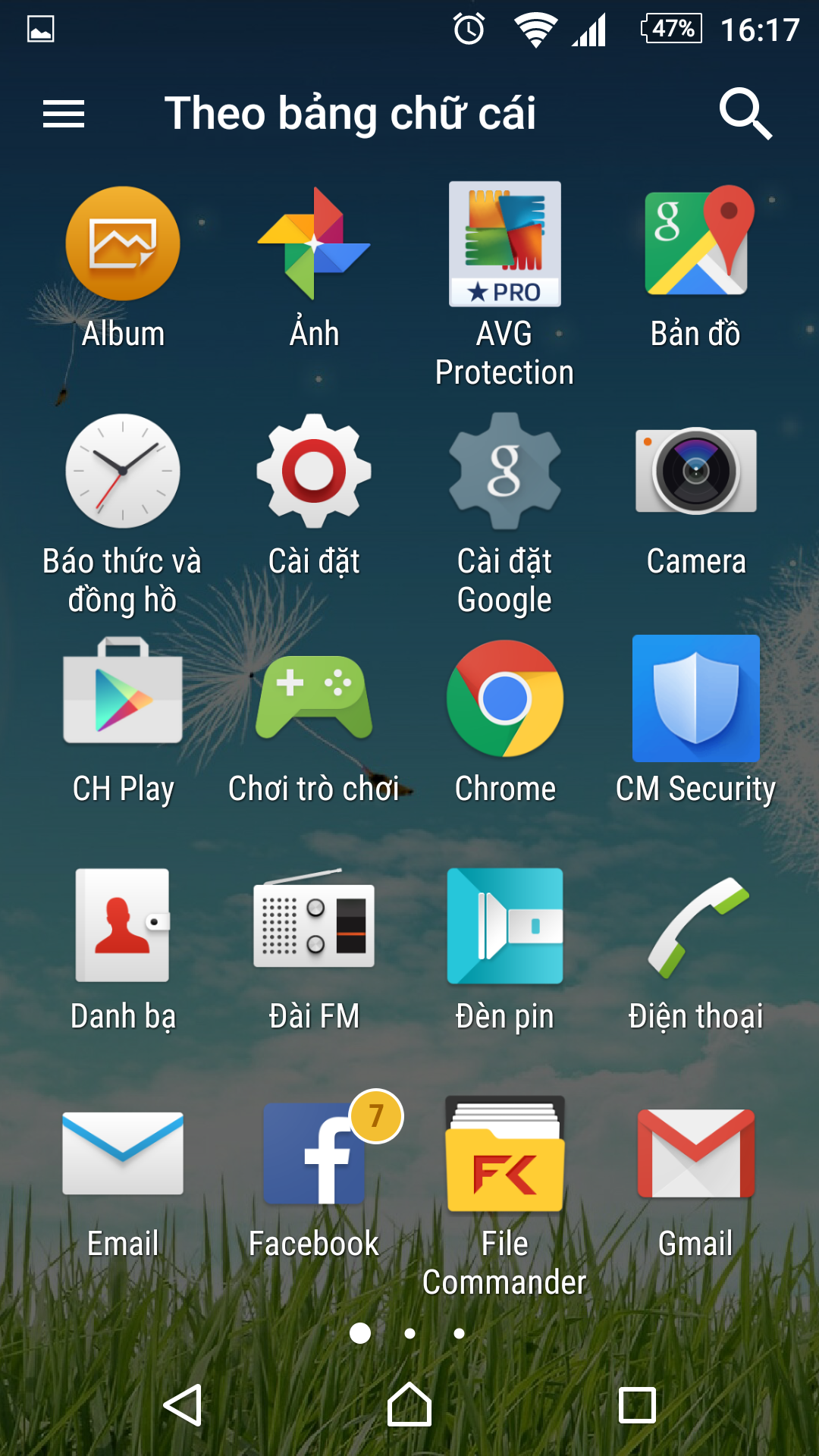819x1456 pixels.
Task: Open Danh bạ contacts
Action: coord(123,927)
